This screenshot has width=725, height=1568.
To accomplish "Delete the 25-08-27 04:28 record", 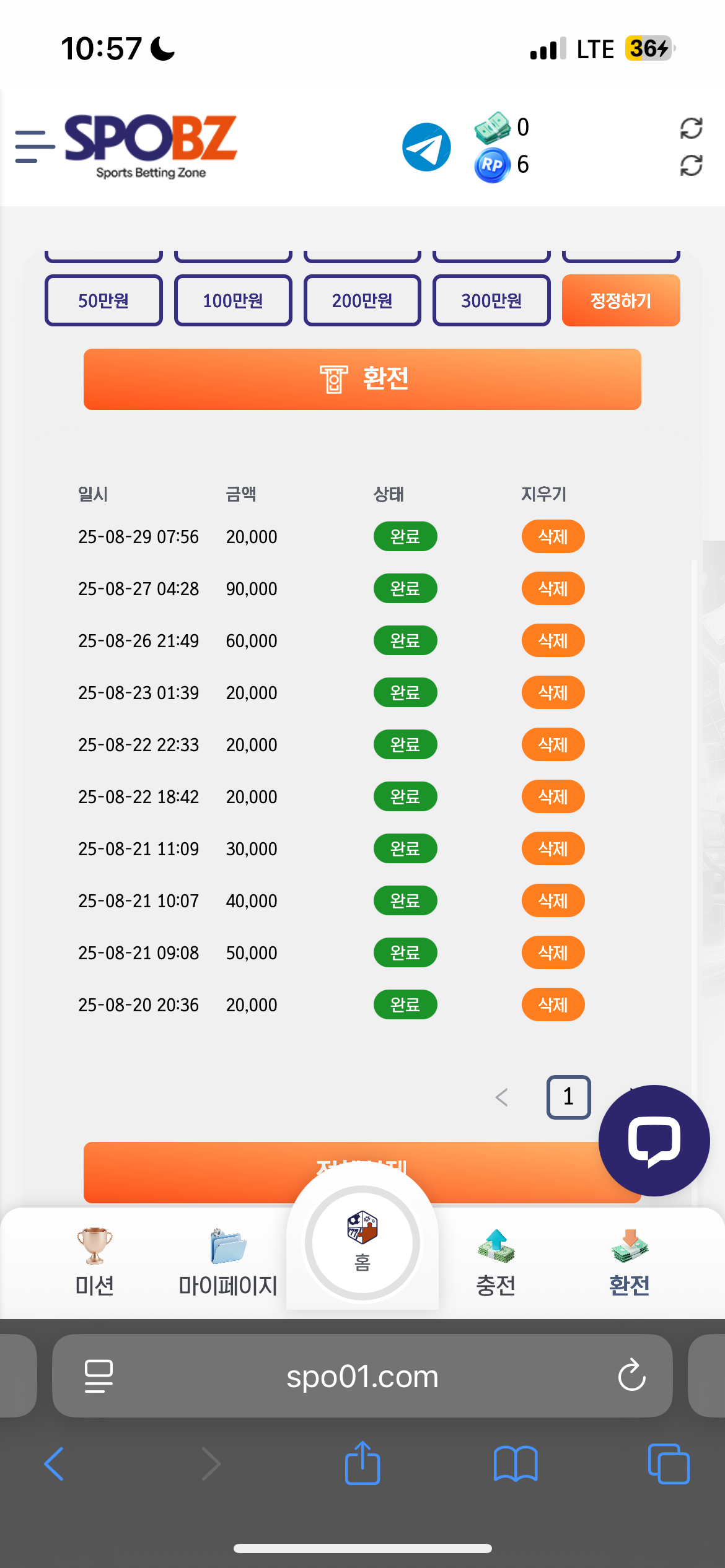I will [553, 588].
